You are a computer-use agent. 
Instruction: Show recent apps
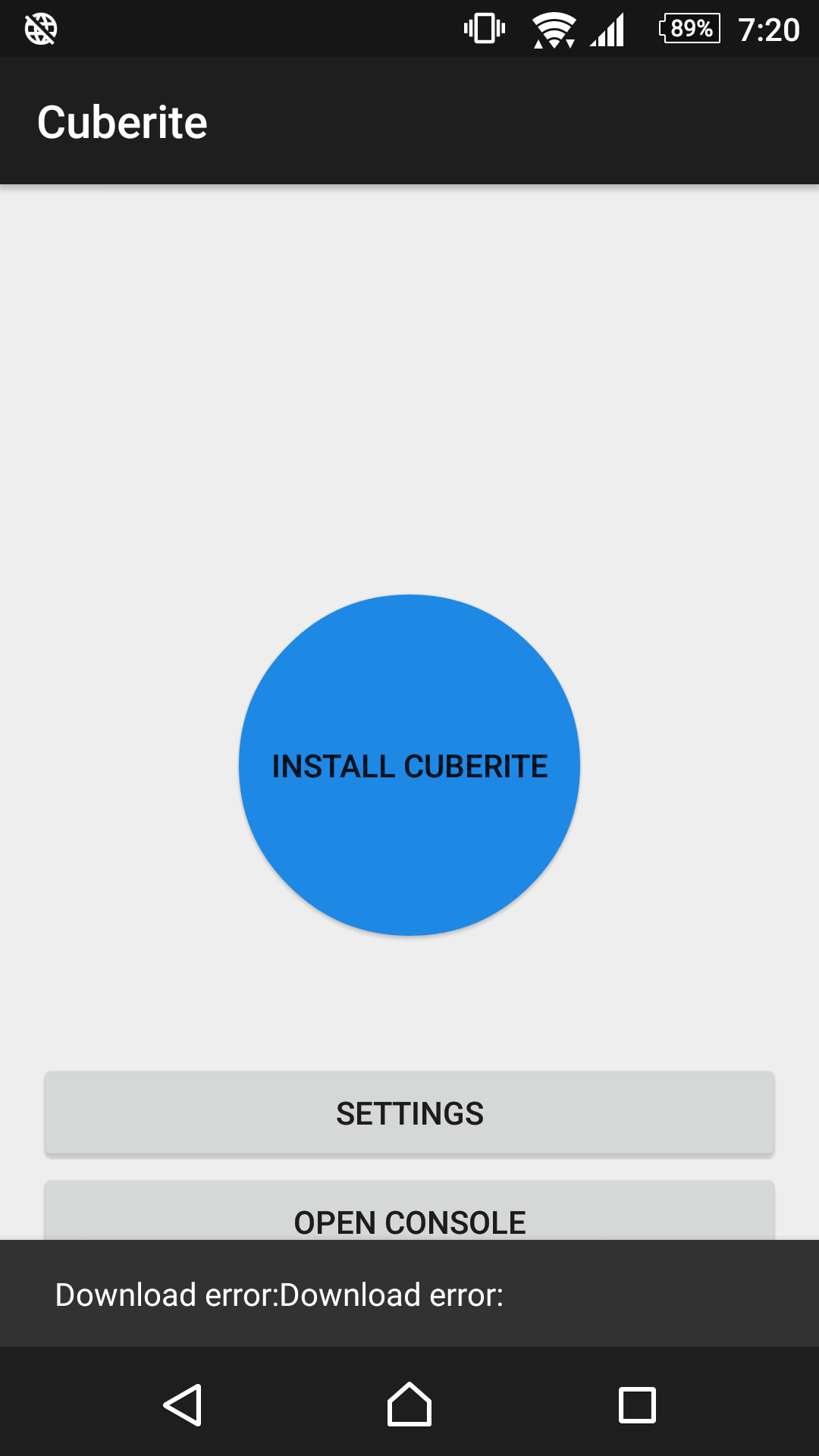point(637,1405)
